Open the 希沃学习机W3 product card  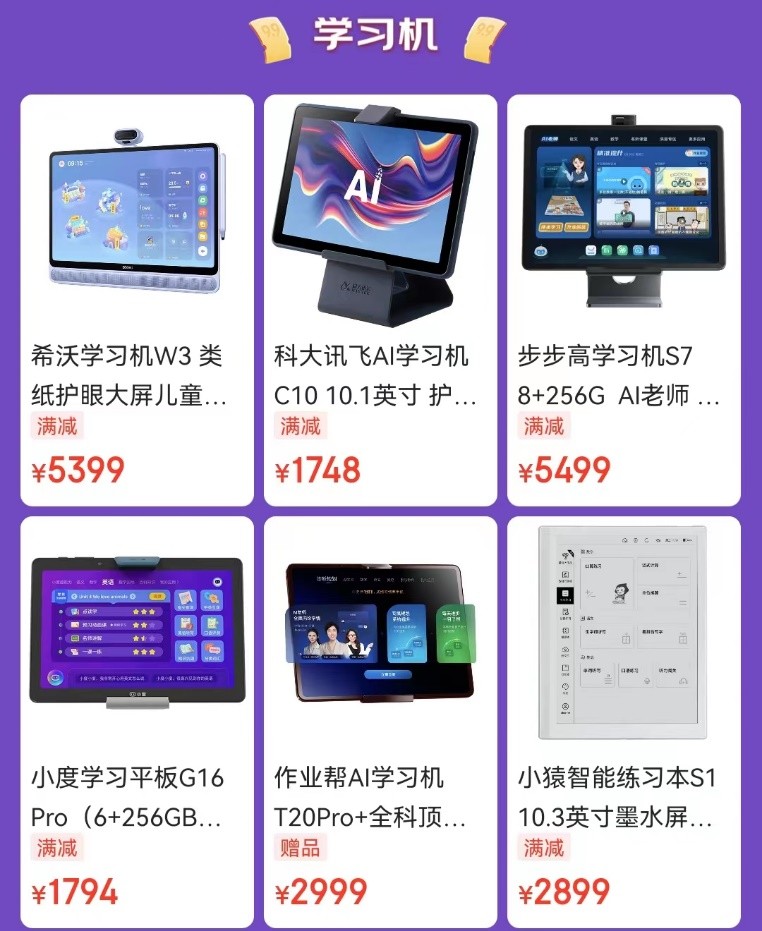click(137, 300)
